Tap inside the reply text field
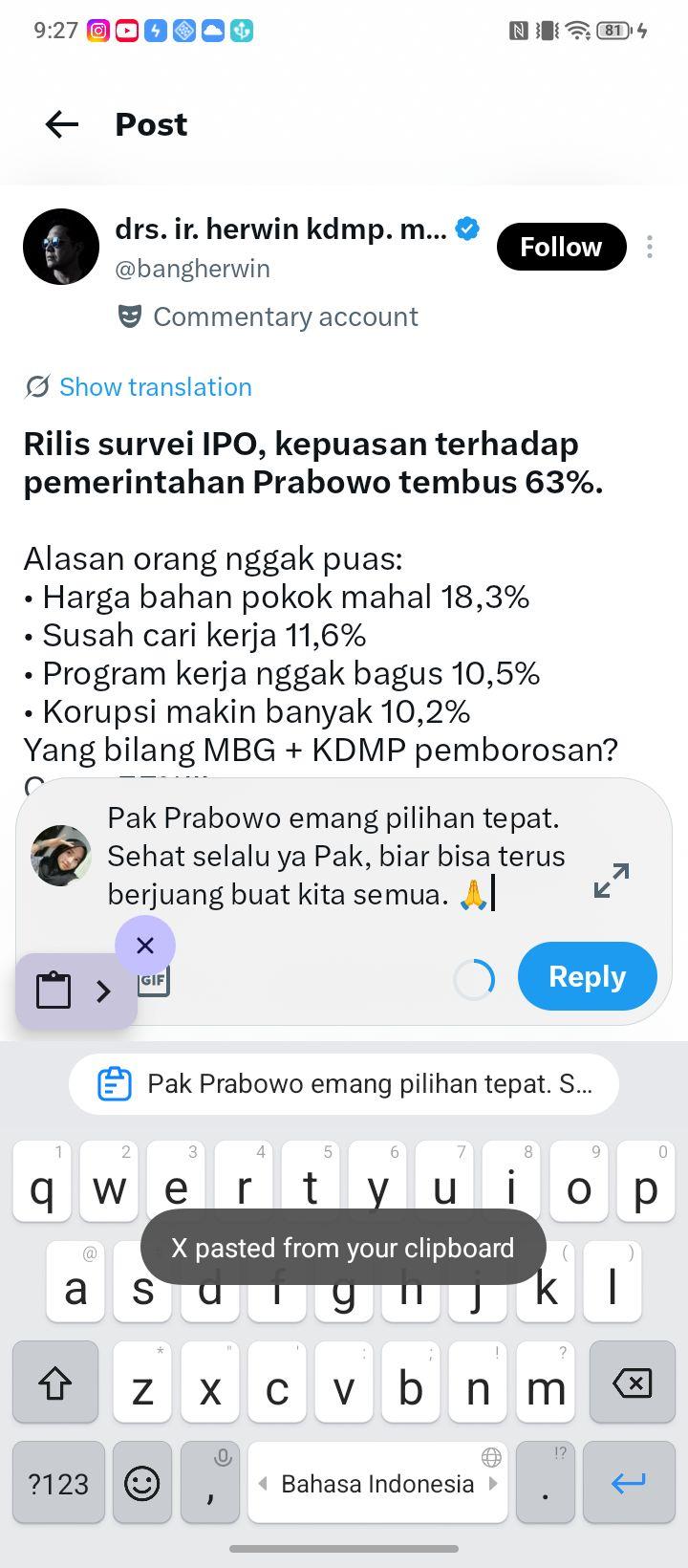688x1568 pixels. (339, 857)
